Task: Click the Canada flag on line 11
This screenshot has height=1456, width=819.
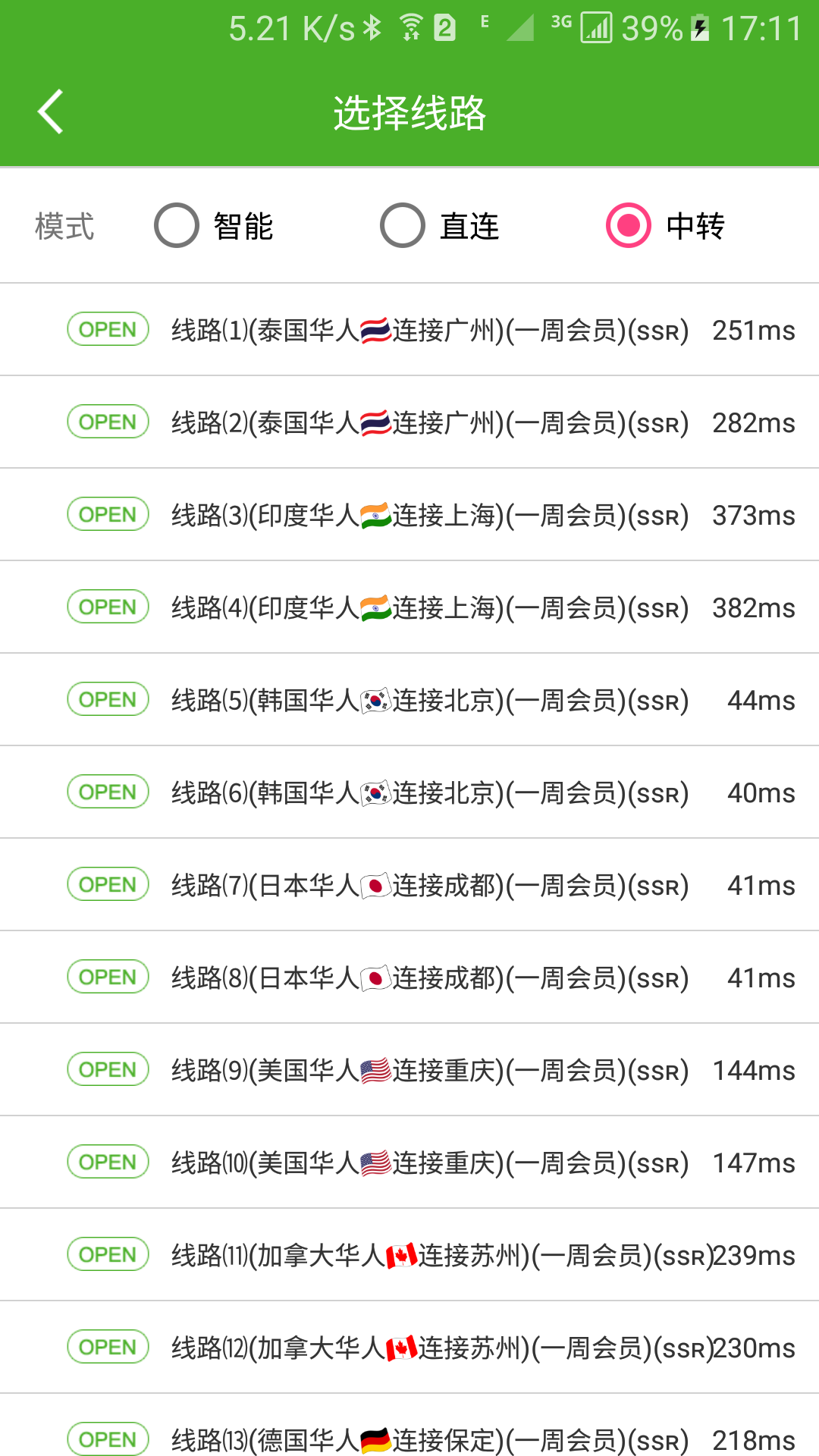Action: [x=402, y=1254]
